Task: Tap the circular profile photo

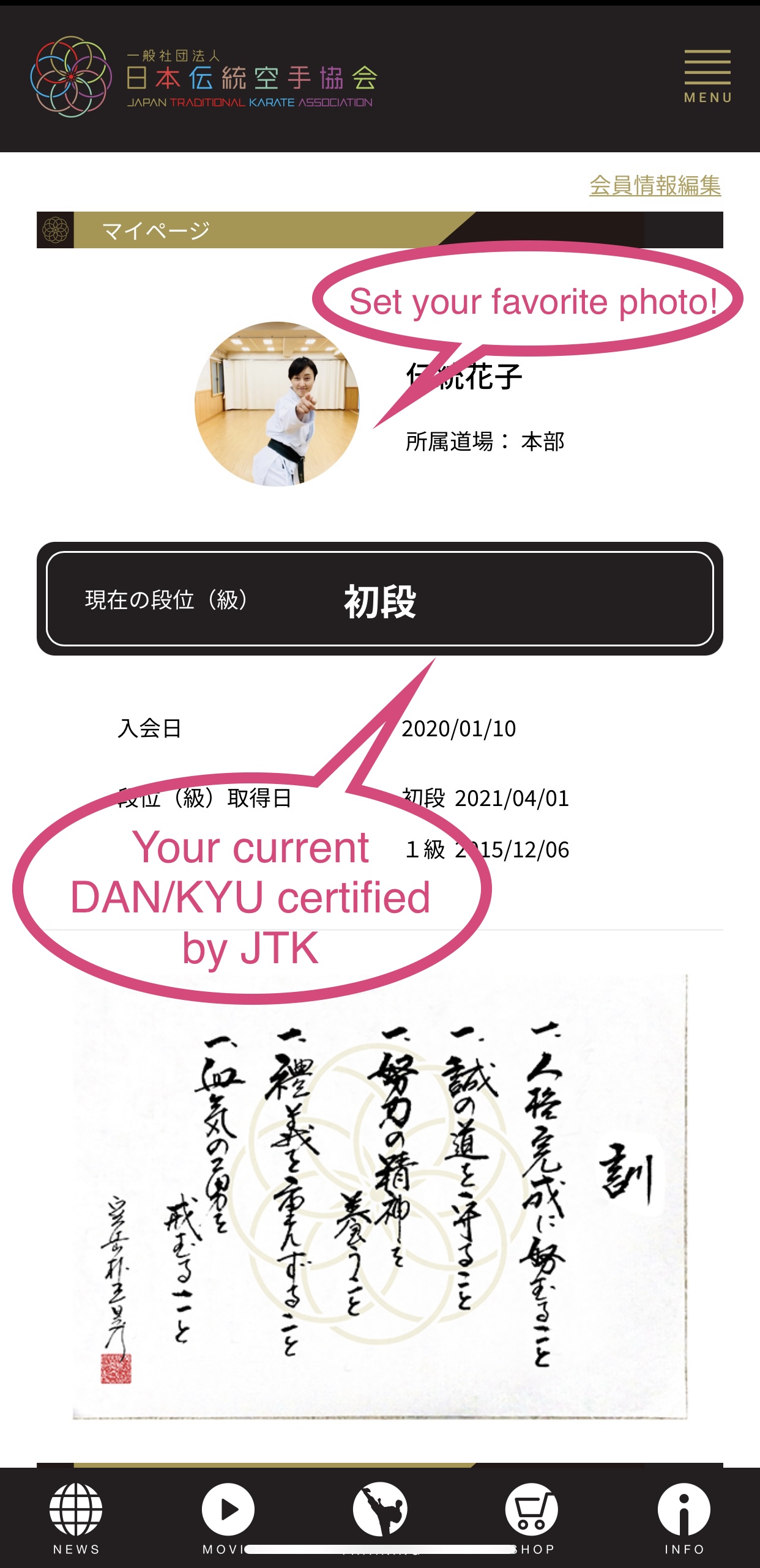Action: click(x=277, y=404)
